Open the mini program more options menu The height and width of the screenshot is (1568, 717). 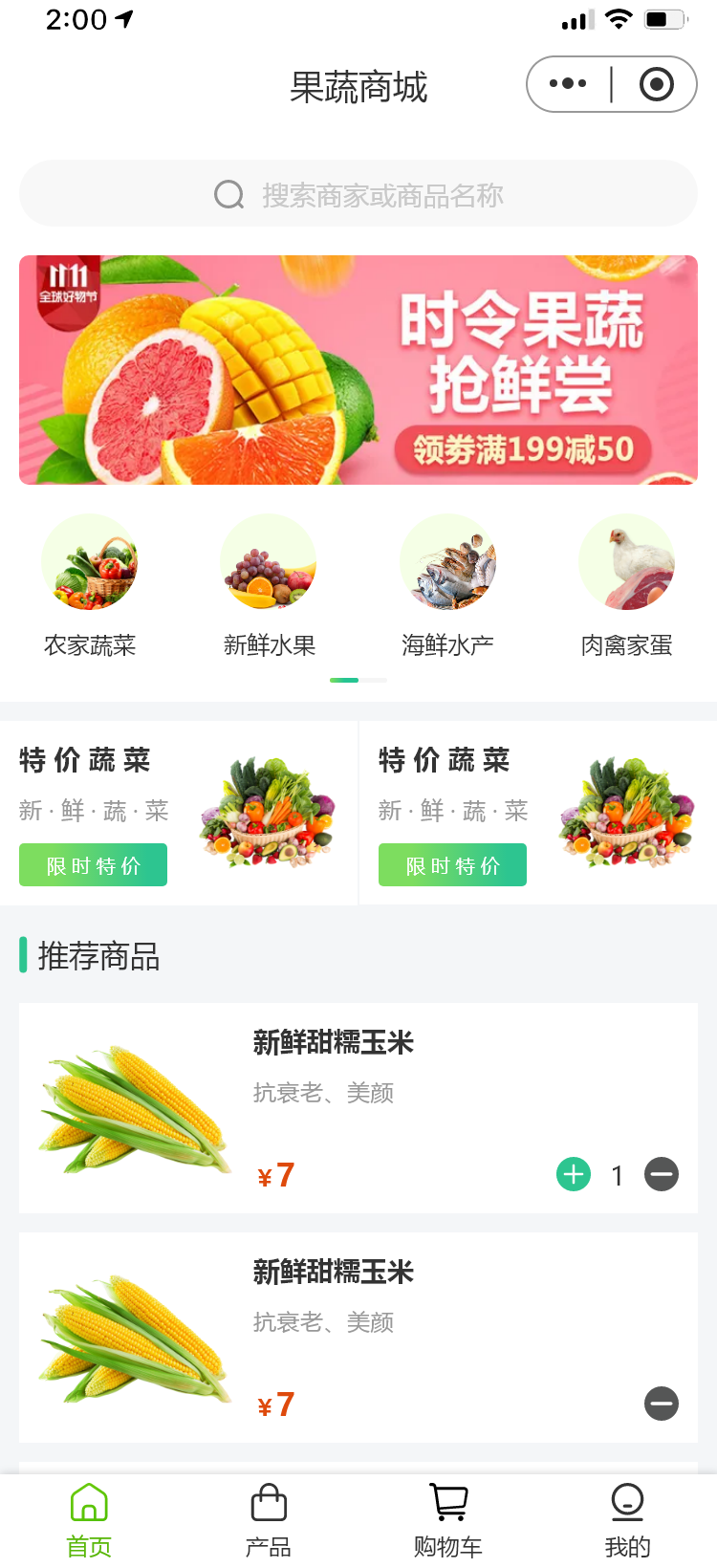(568, 84)
